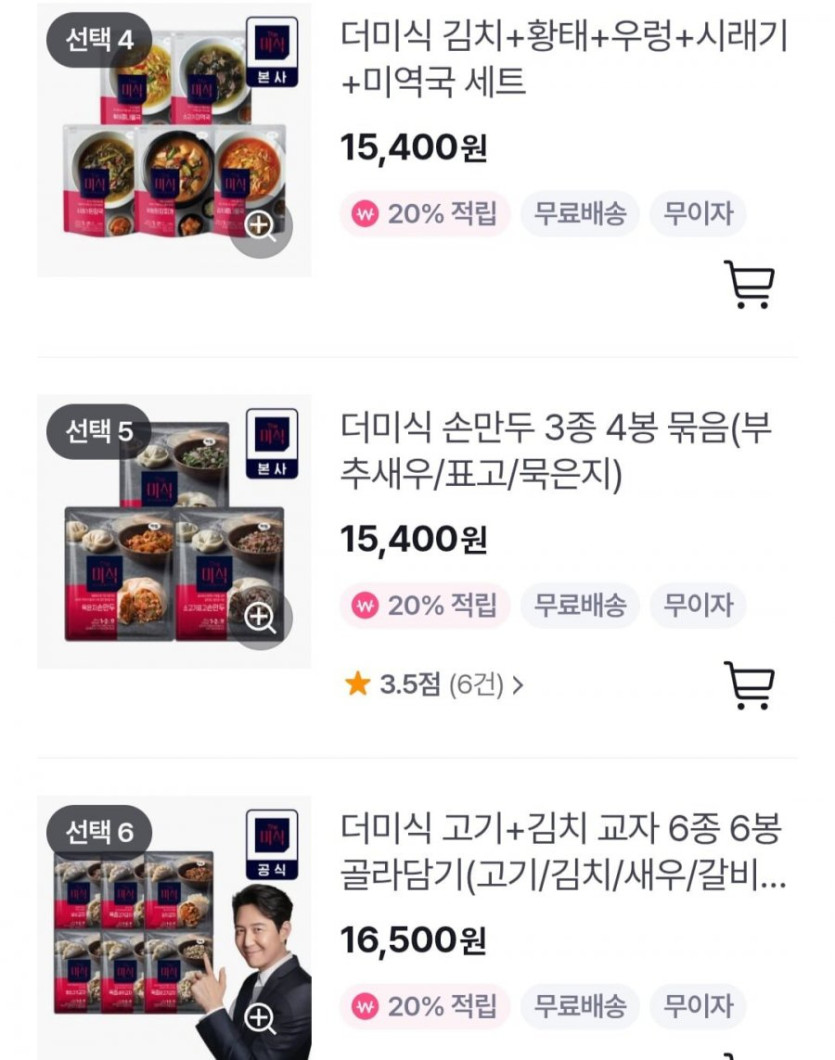Magnify the 선택 6 교자 product image
This screenshot has height=1060, width=835.
point(261,1019)
